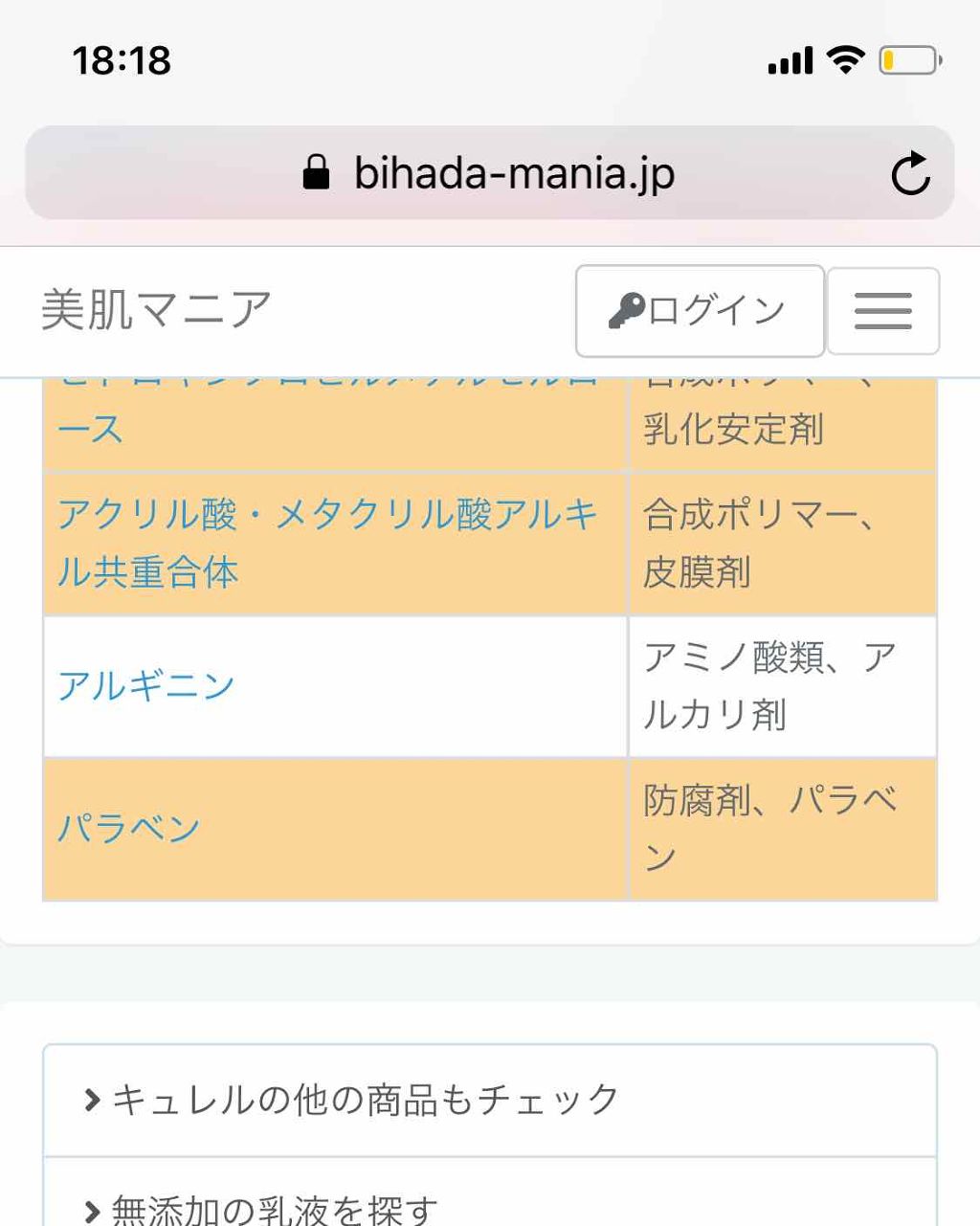Open the パラベン ingredient link
The width and height of the screenshot is (980, 1226).
129,828
